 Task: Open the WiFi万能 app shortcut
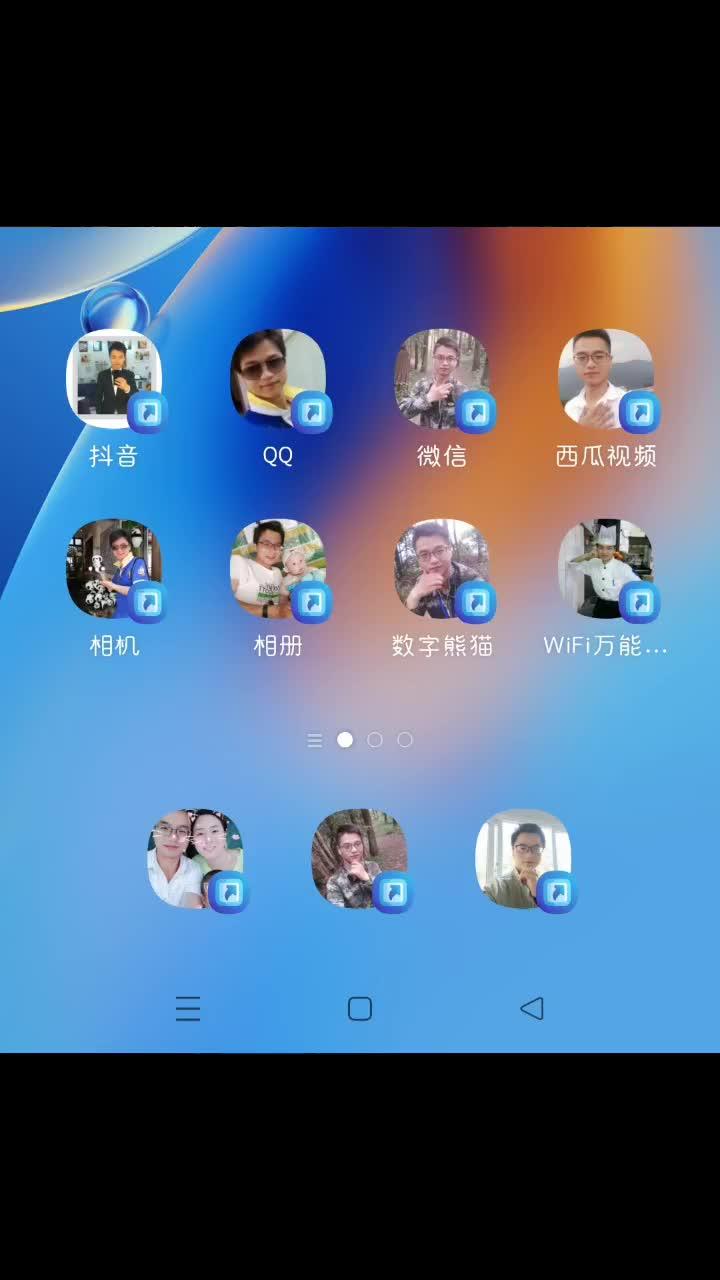tap(606, 570)
